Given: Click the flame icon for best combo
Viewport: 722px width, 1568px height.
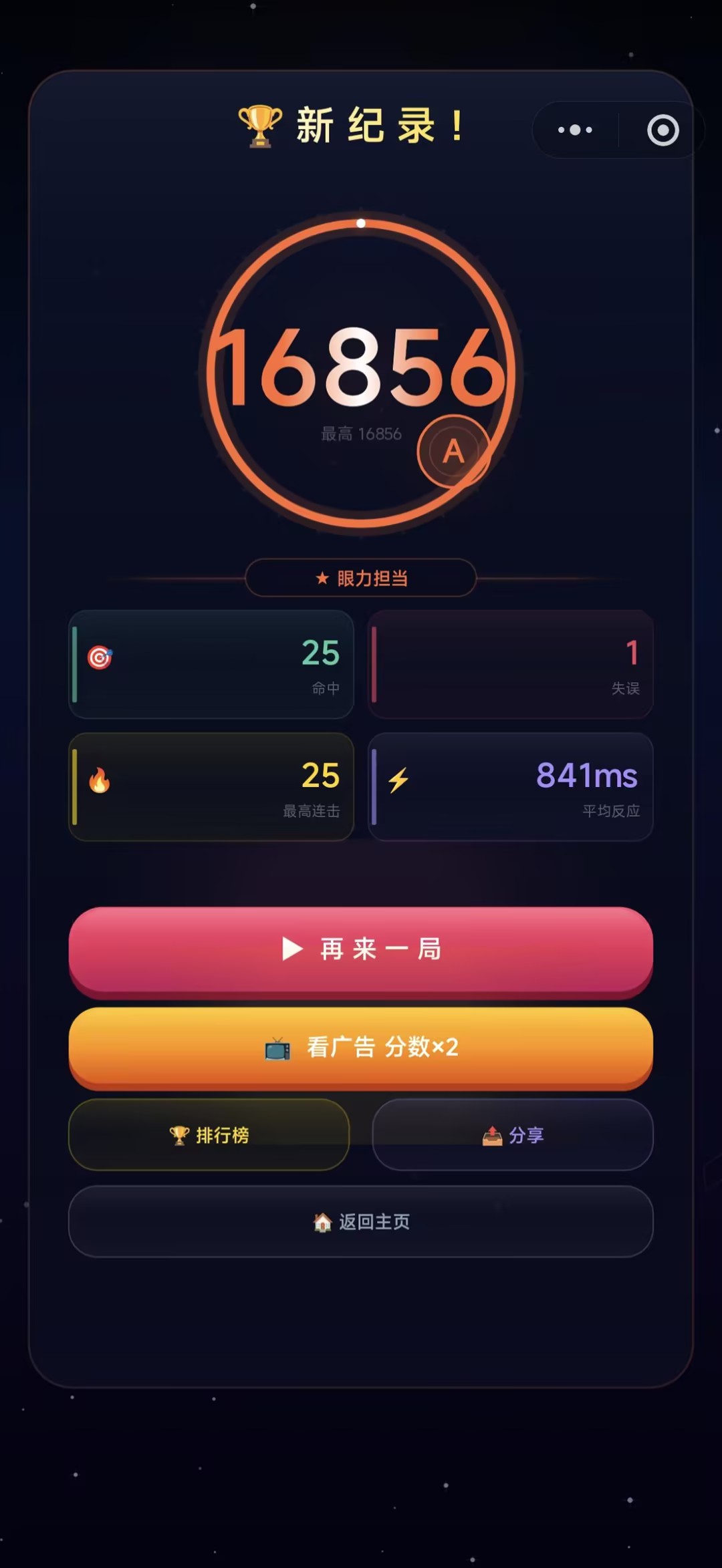Looking at the screenshot, I should coord(99,779).
